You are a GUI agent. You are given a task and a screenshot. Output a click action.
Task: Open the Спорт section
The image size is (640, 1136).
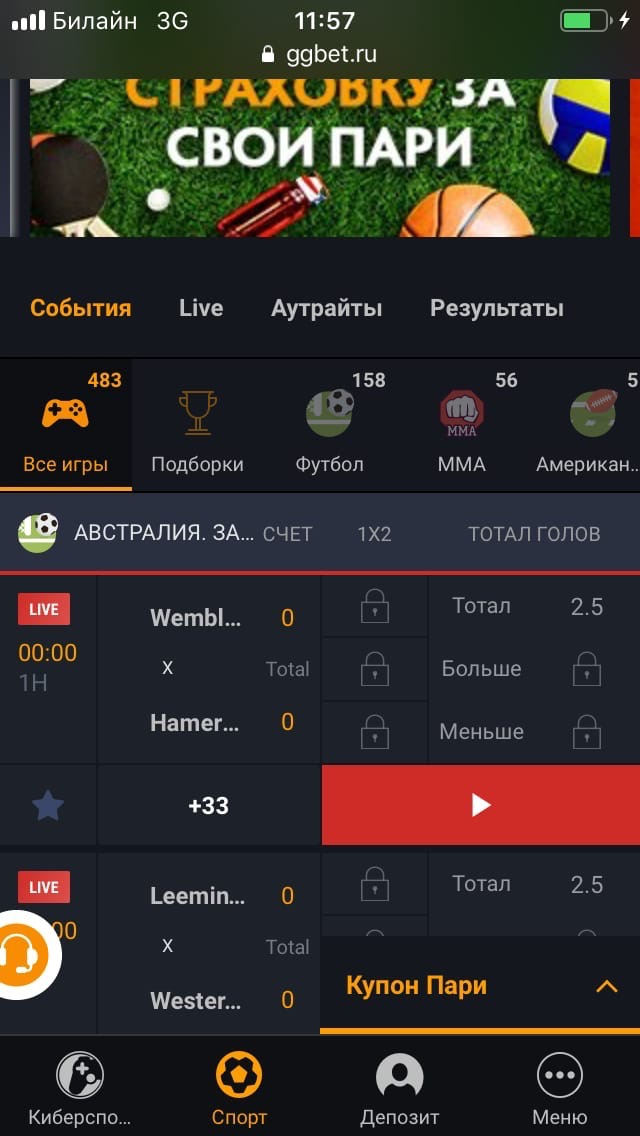coord(239,1087)
